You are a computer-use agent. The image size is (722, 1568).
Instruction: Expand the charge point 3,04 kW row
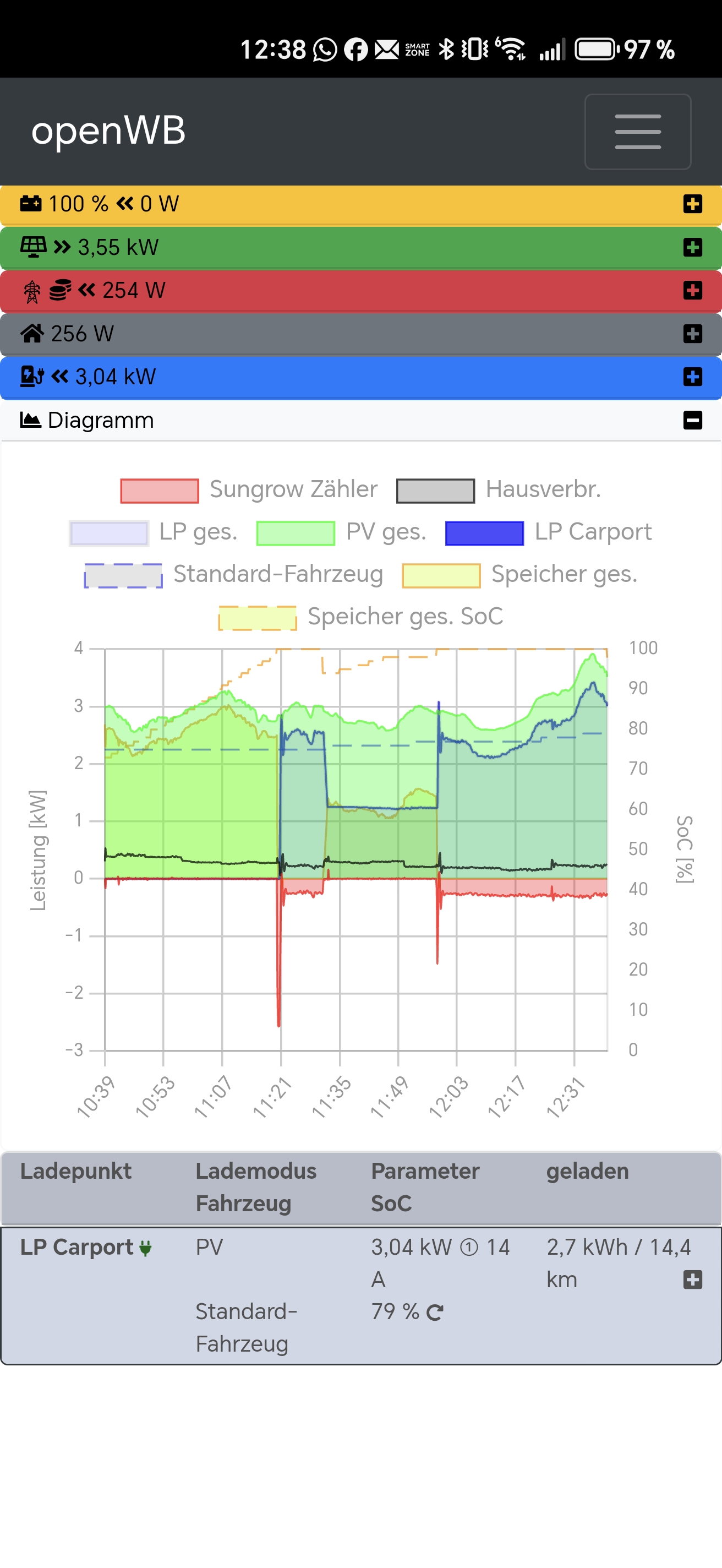[x=692, y=377]
